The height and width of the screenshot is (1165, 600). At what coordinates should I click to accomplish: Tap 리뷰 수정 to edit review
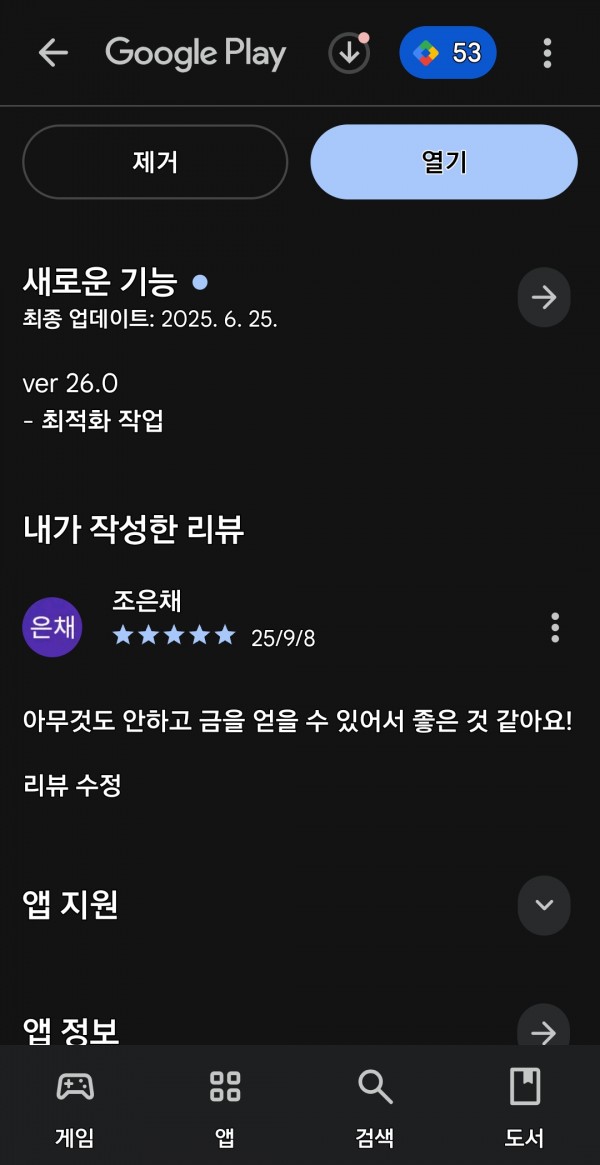click(73, 785)
